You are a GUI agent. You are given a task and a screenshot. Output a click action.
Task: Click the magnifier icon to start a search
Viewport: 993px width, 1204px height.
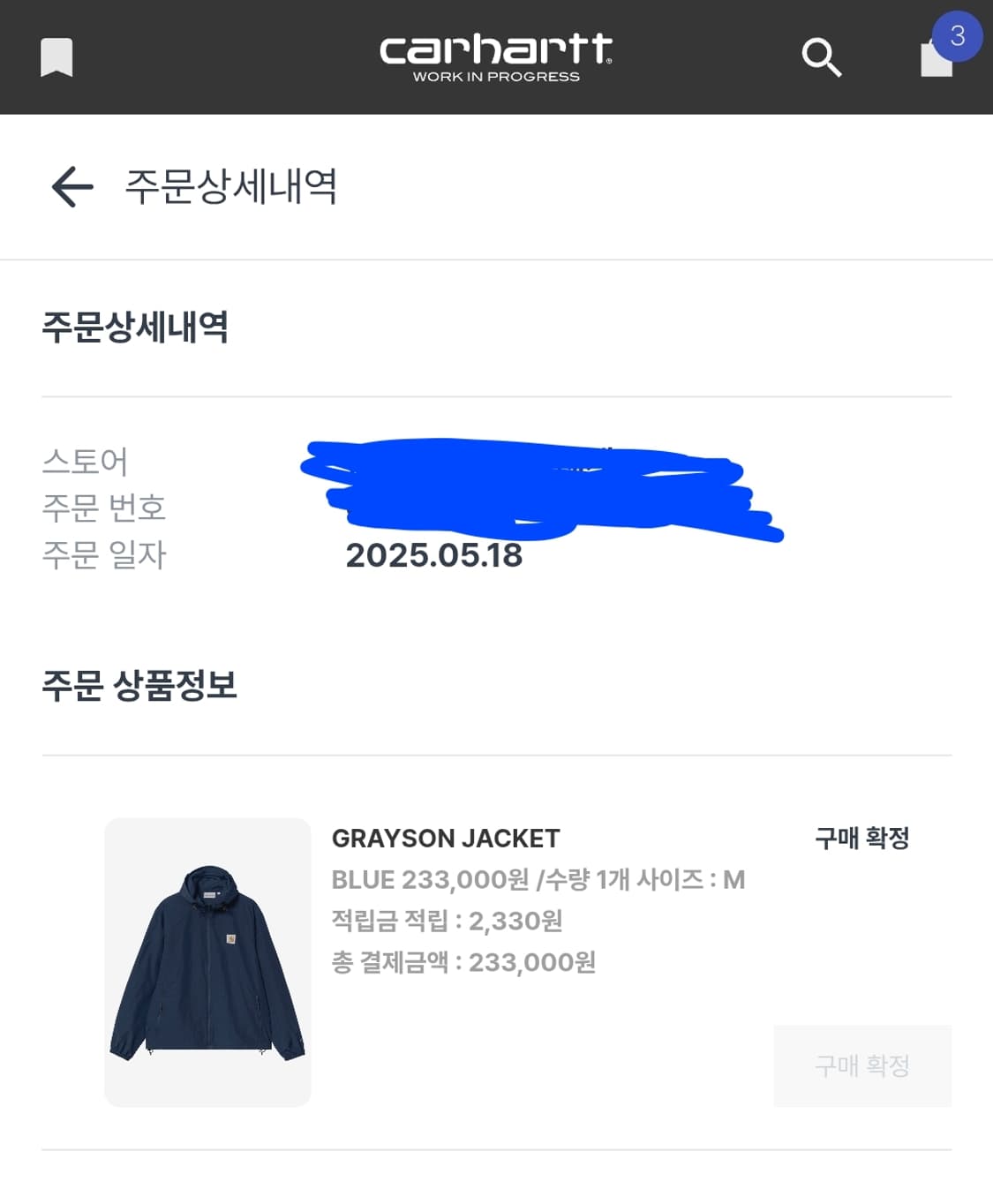click(821, 56)
